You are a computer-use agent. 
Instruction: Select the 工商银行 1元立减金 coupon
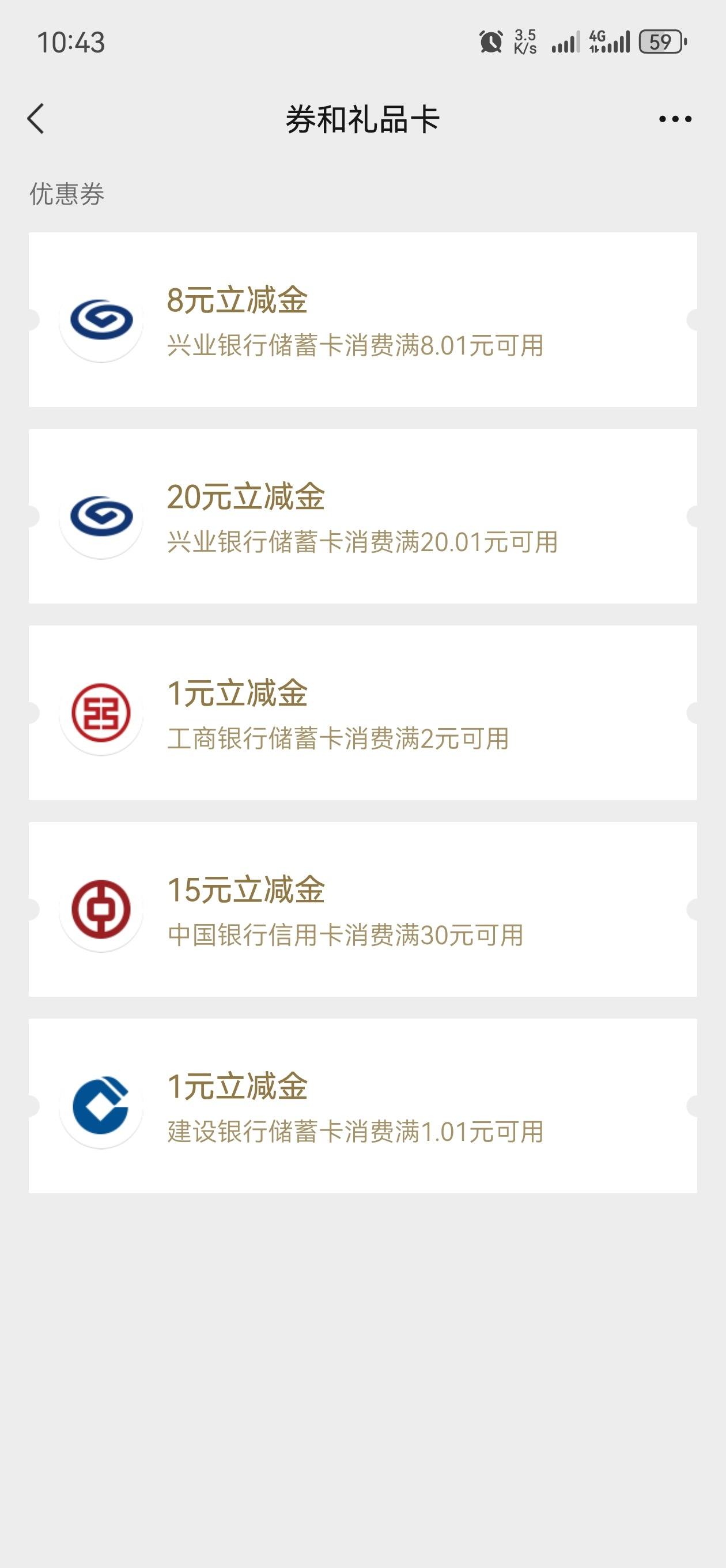click(x=362, y=713)
